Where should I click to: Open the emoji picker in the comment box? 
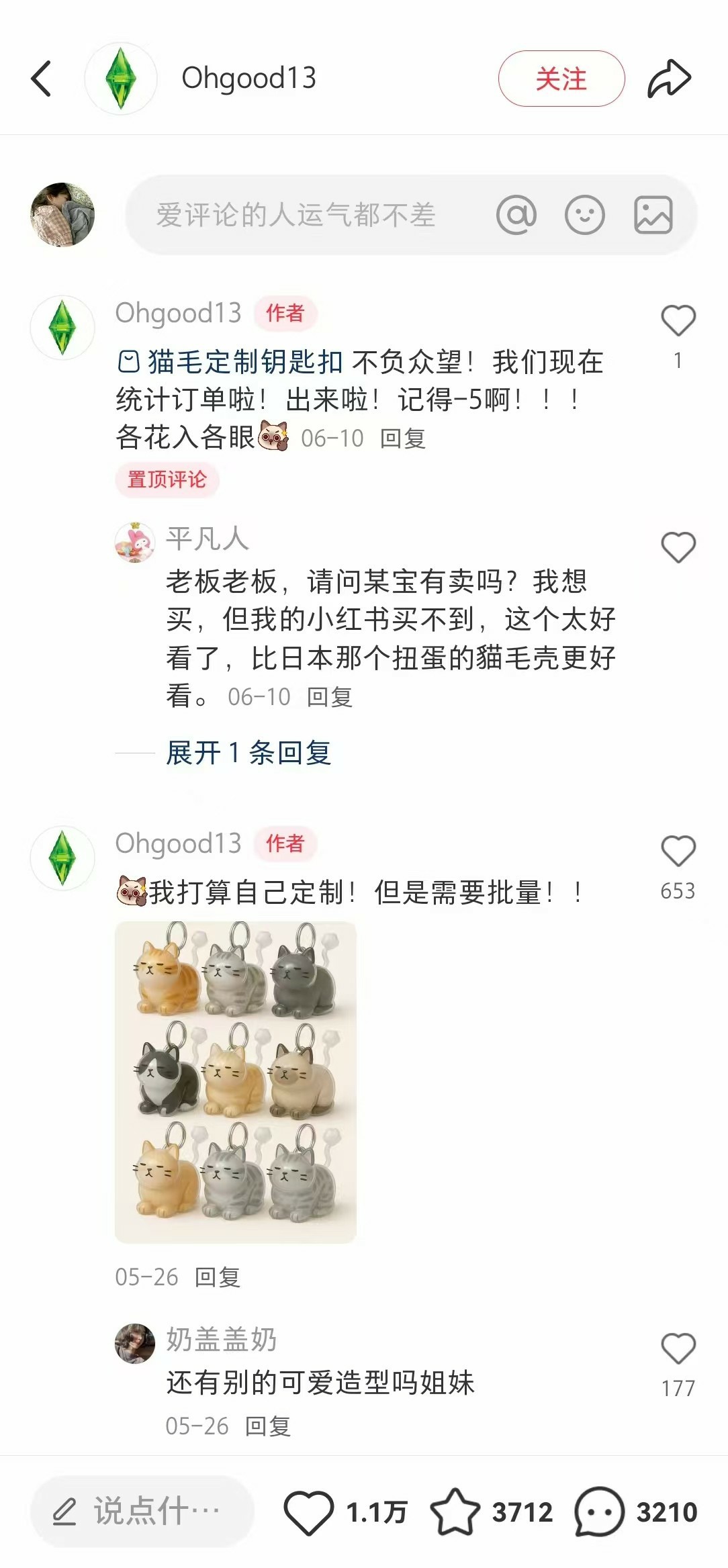tap(584, 216)
